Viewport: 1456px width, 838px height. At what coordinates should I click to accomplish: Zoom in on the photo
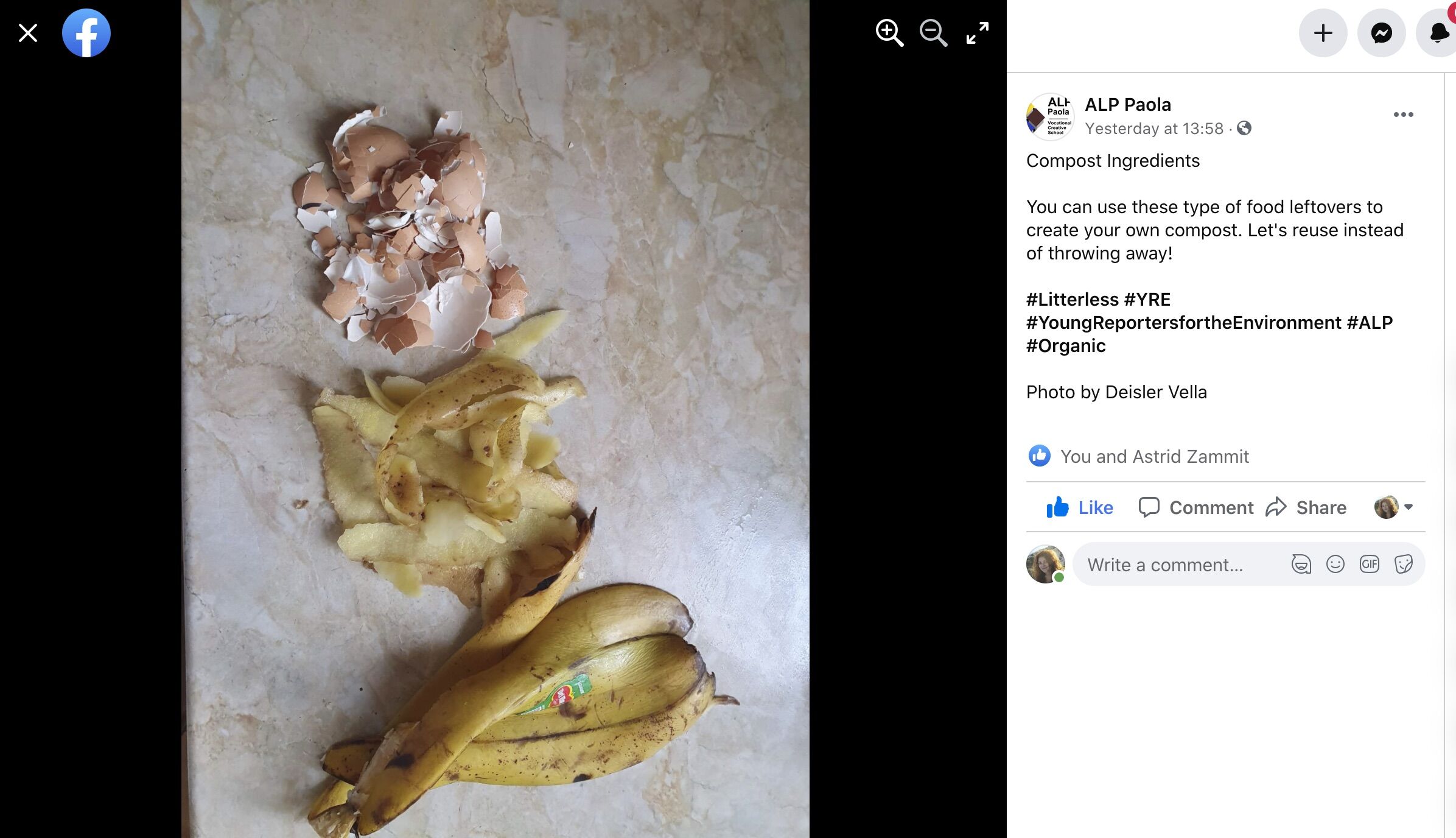pyautogui.click(x=889, y=33)
